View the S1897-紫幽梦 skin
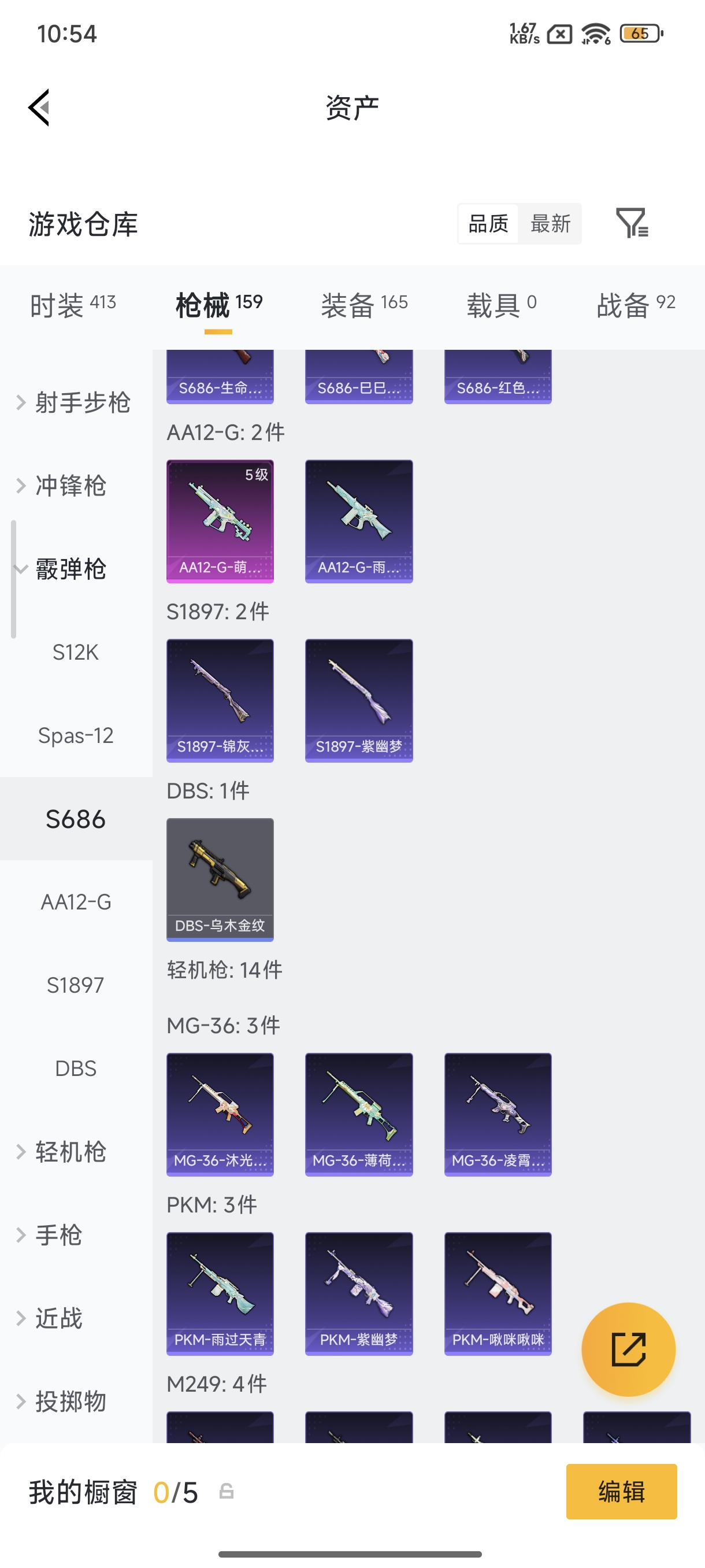705x1568 pixels. pos(359,700)
